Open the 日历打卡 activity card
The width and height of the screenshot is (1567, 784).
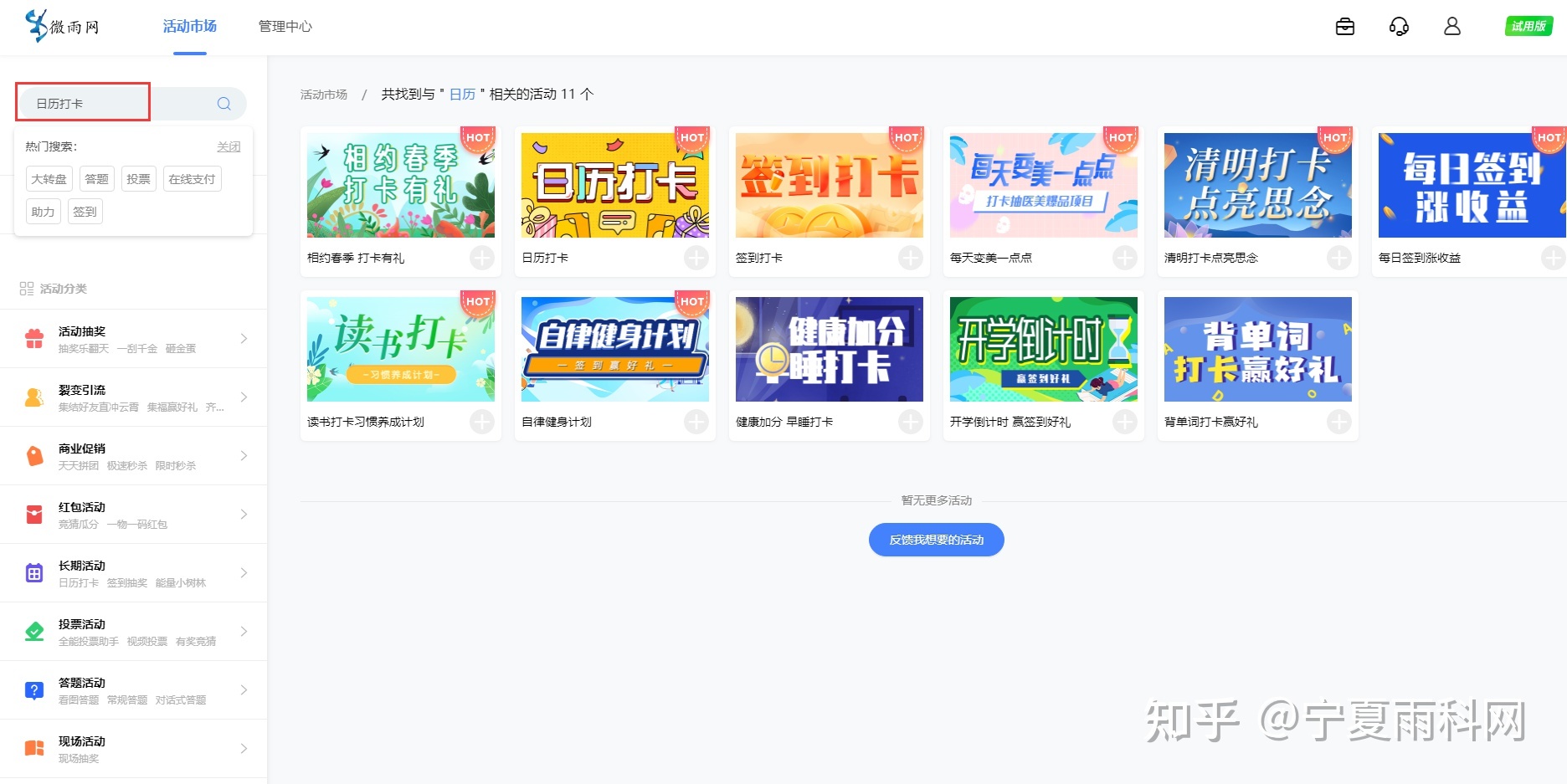614,186
